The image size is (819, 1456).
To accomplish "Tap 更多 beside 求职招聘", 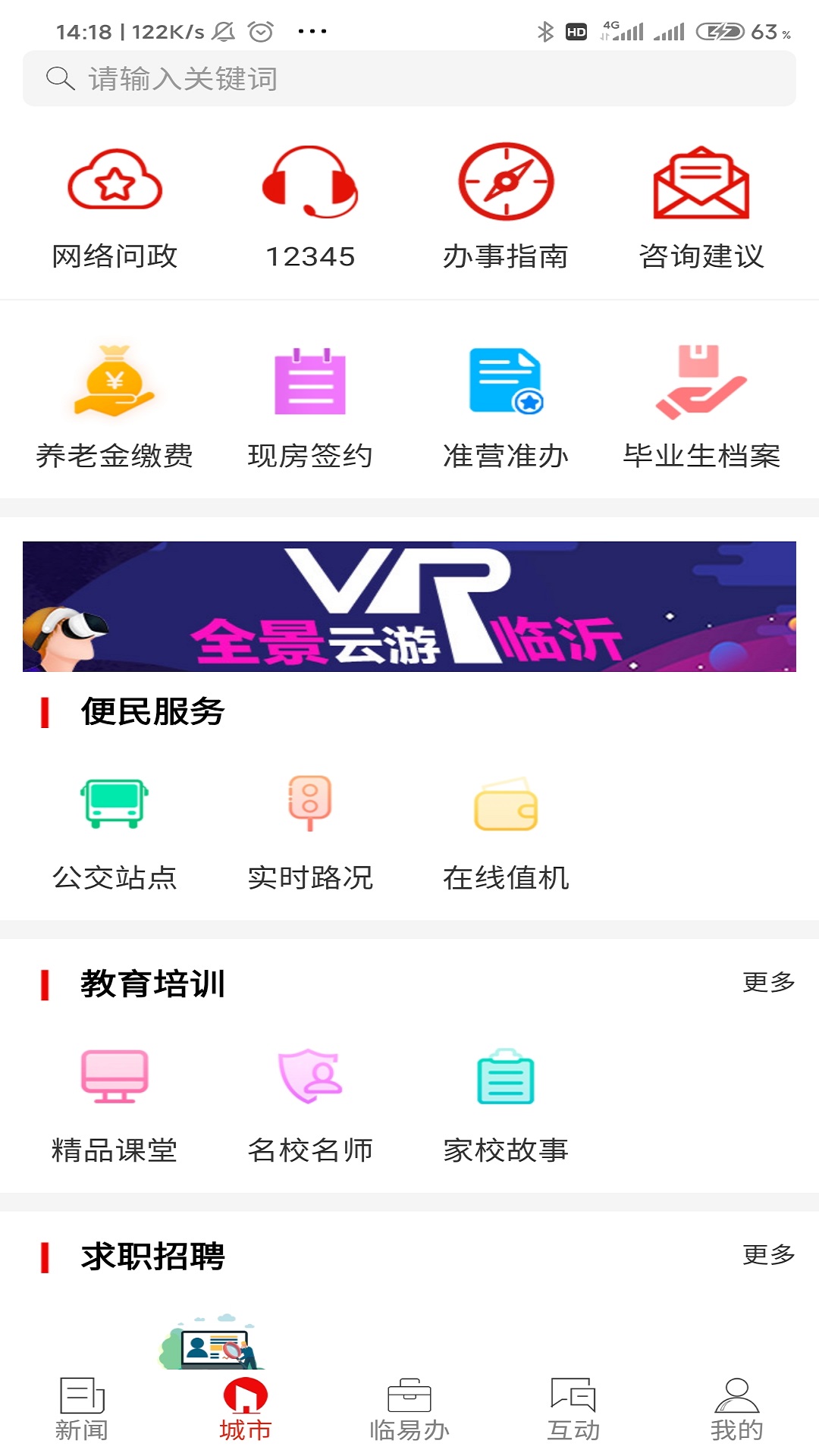I will (x=768, y=1255).
